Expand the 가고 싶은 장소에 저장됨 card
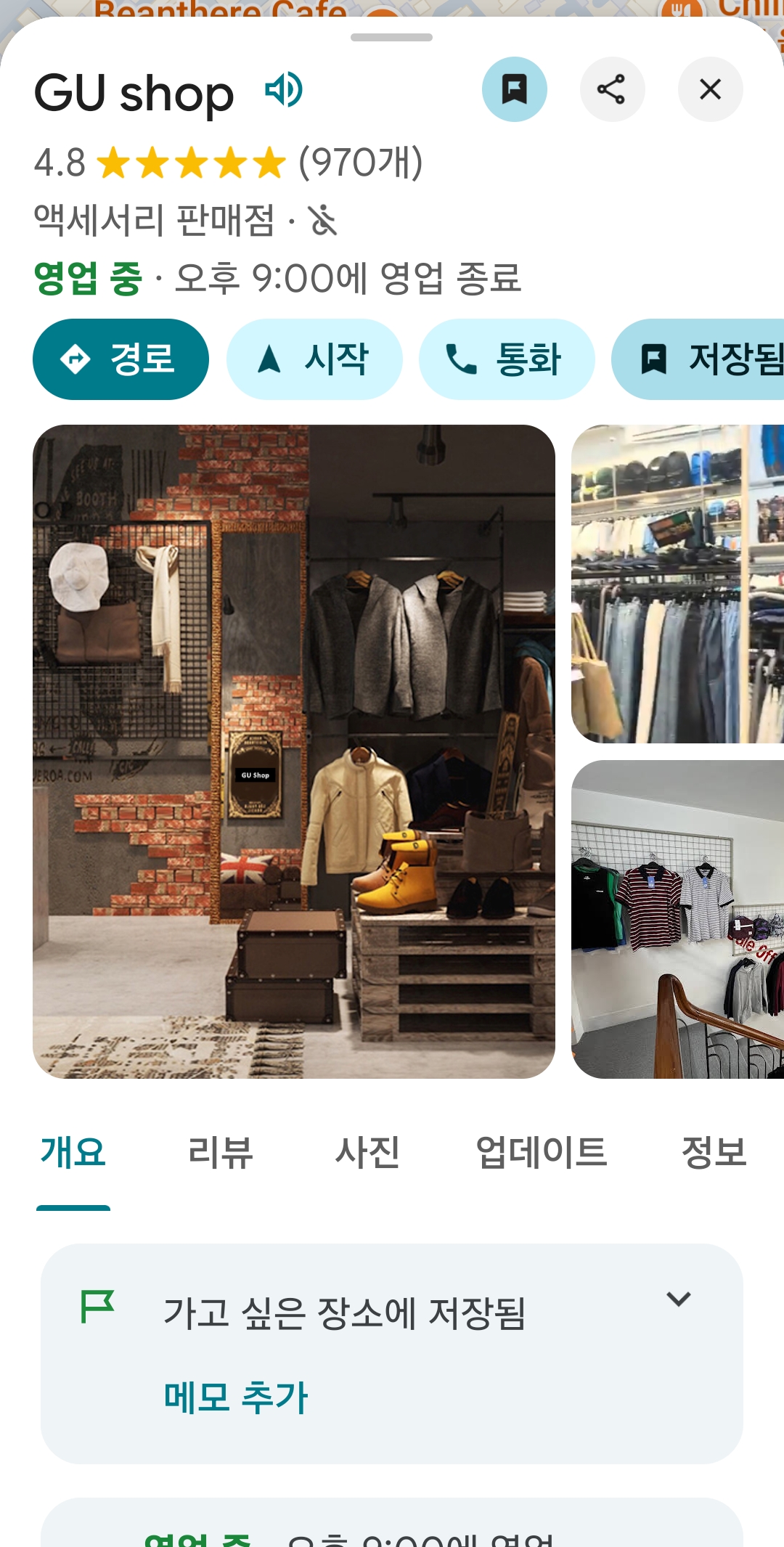 click(678, 1299)
